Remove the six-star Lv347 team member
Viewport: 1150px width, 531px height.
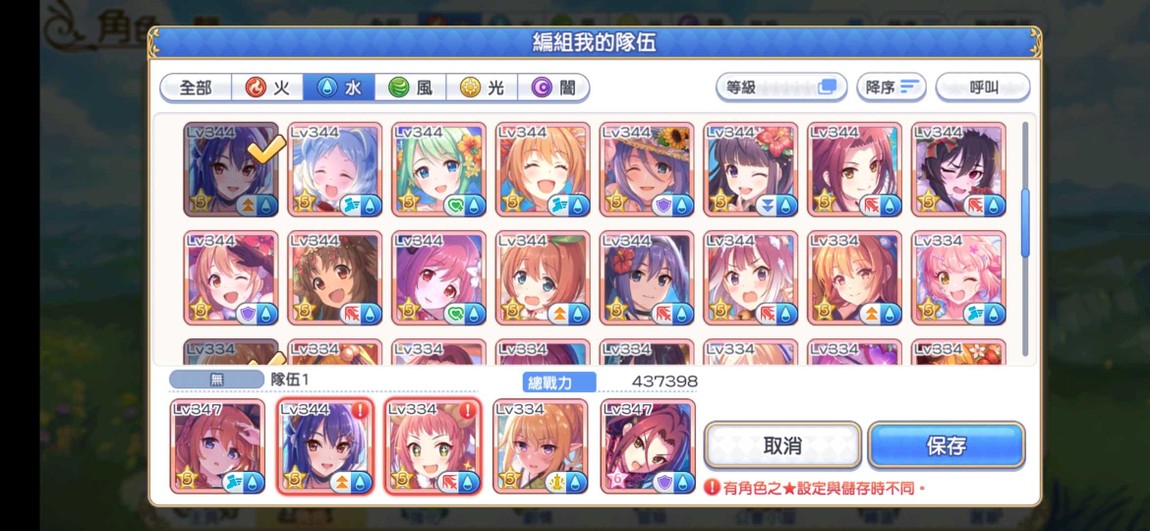647,446
